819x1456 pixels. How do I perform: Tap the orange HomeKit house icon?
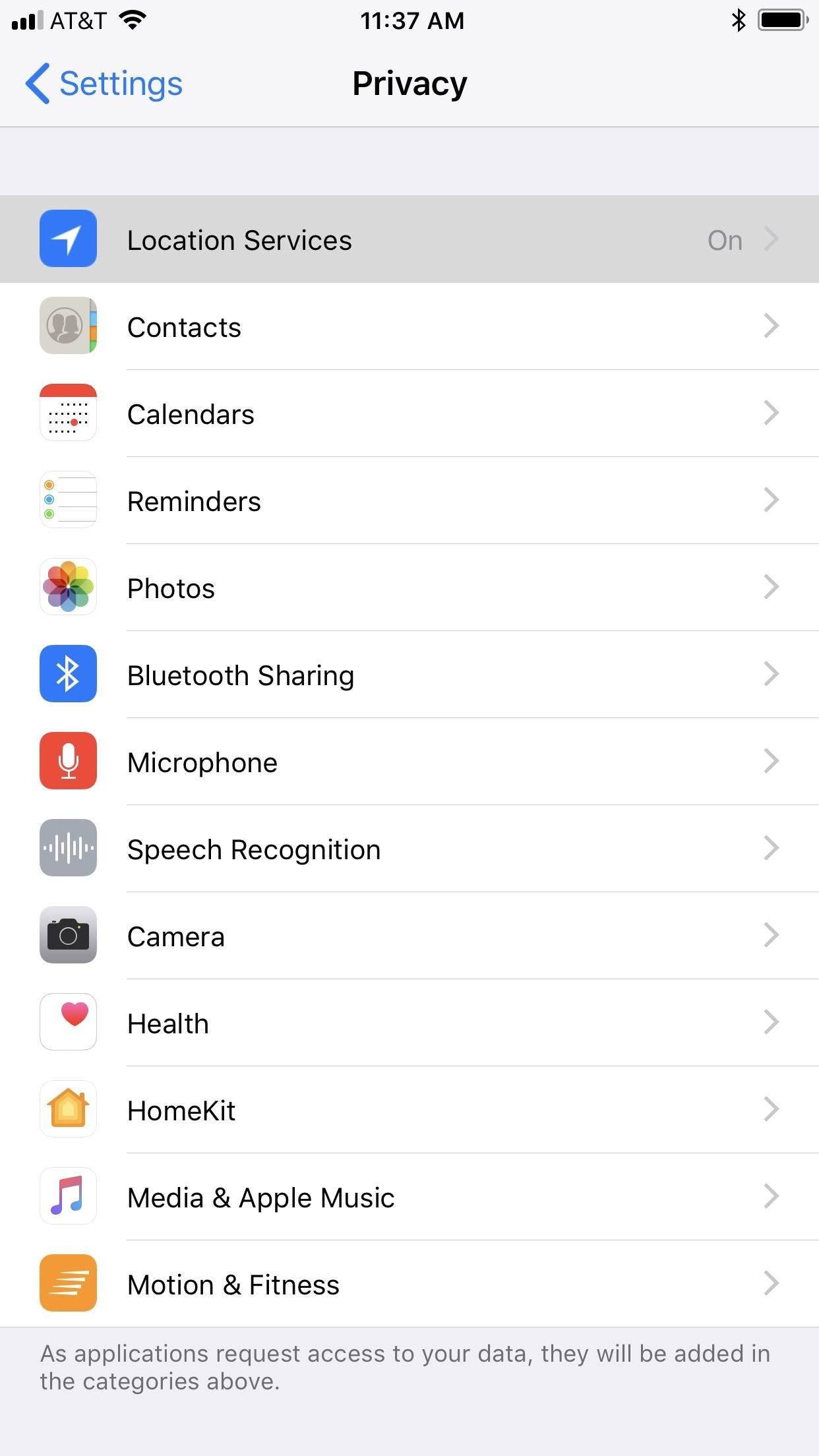[x=68, y=1109]
